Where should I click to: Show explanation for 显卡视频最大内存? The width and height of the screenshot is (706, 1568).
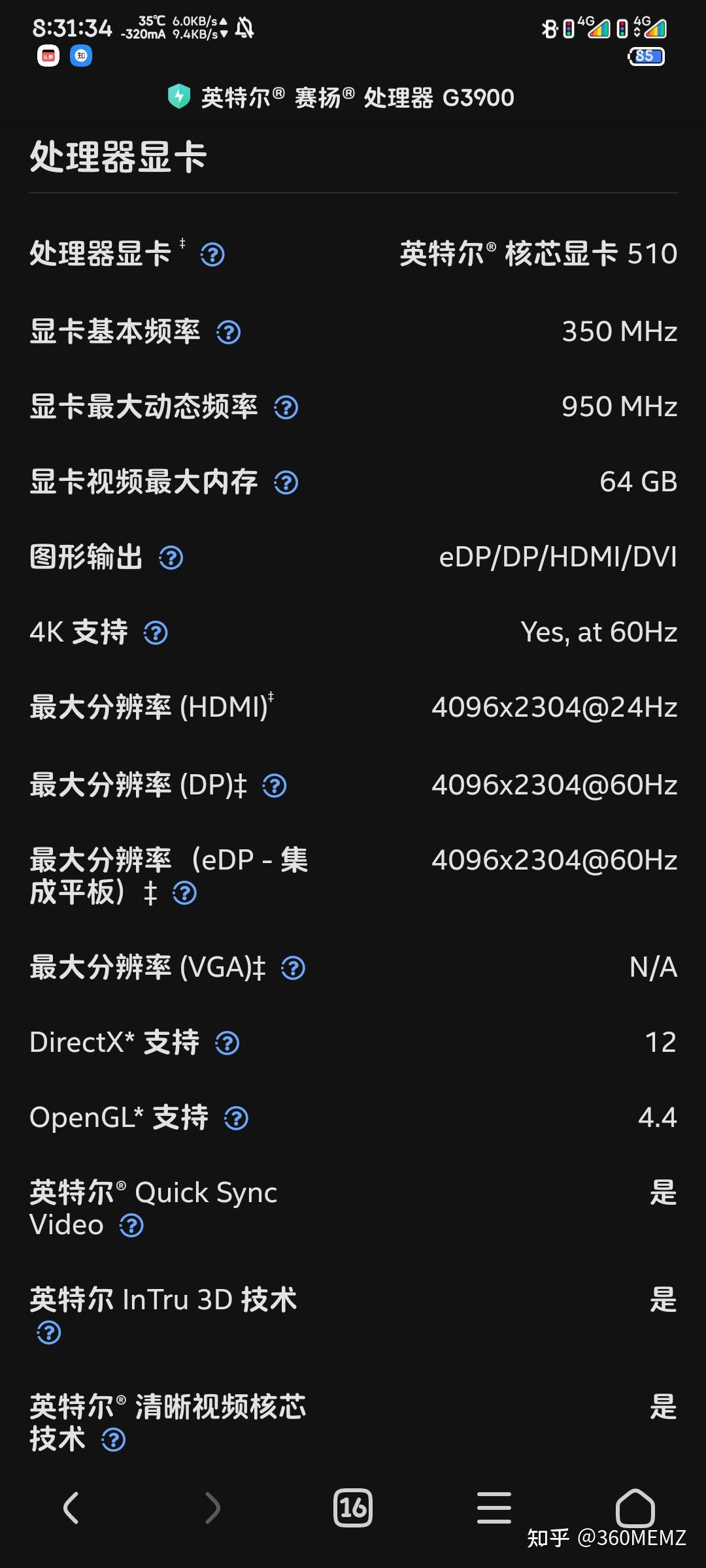tap(285, 483)
